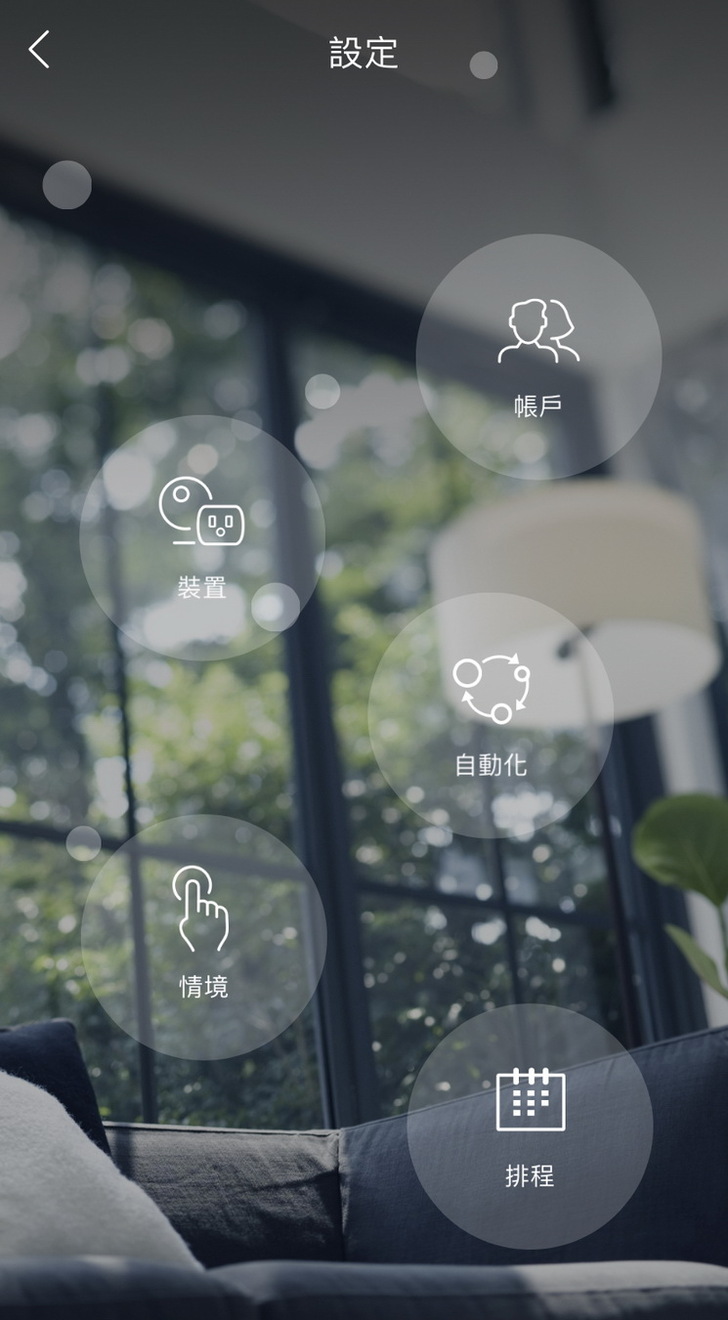Open the 帳戶 account settings

(x=538, y=356)
